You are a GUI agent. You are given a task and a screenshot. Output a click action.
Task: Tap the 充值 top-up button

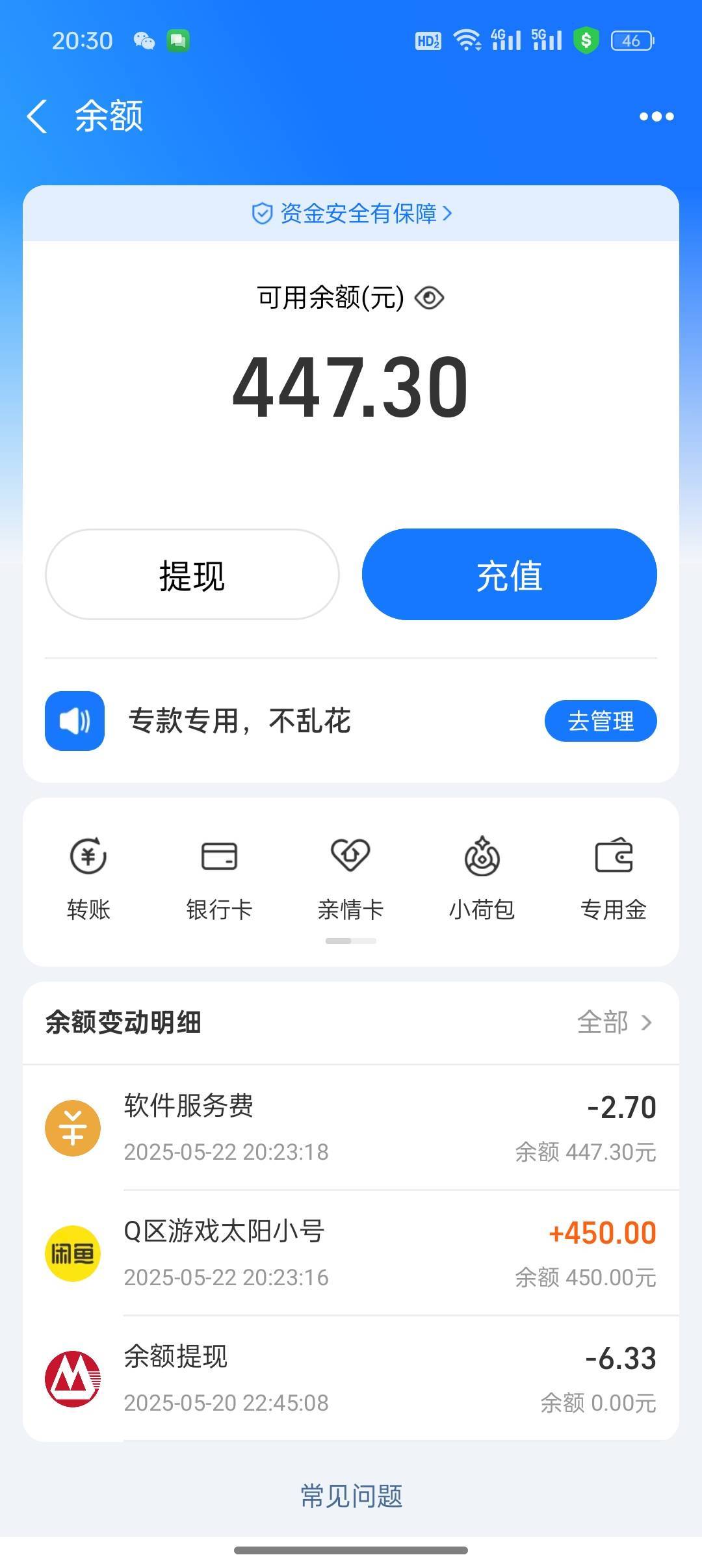click(x=510, y=575)
